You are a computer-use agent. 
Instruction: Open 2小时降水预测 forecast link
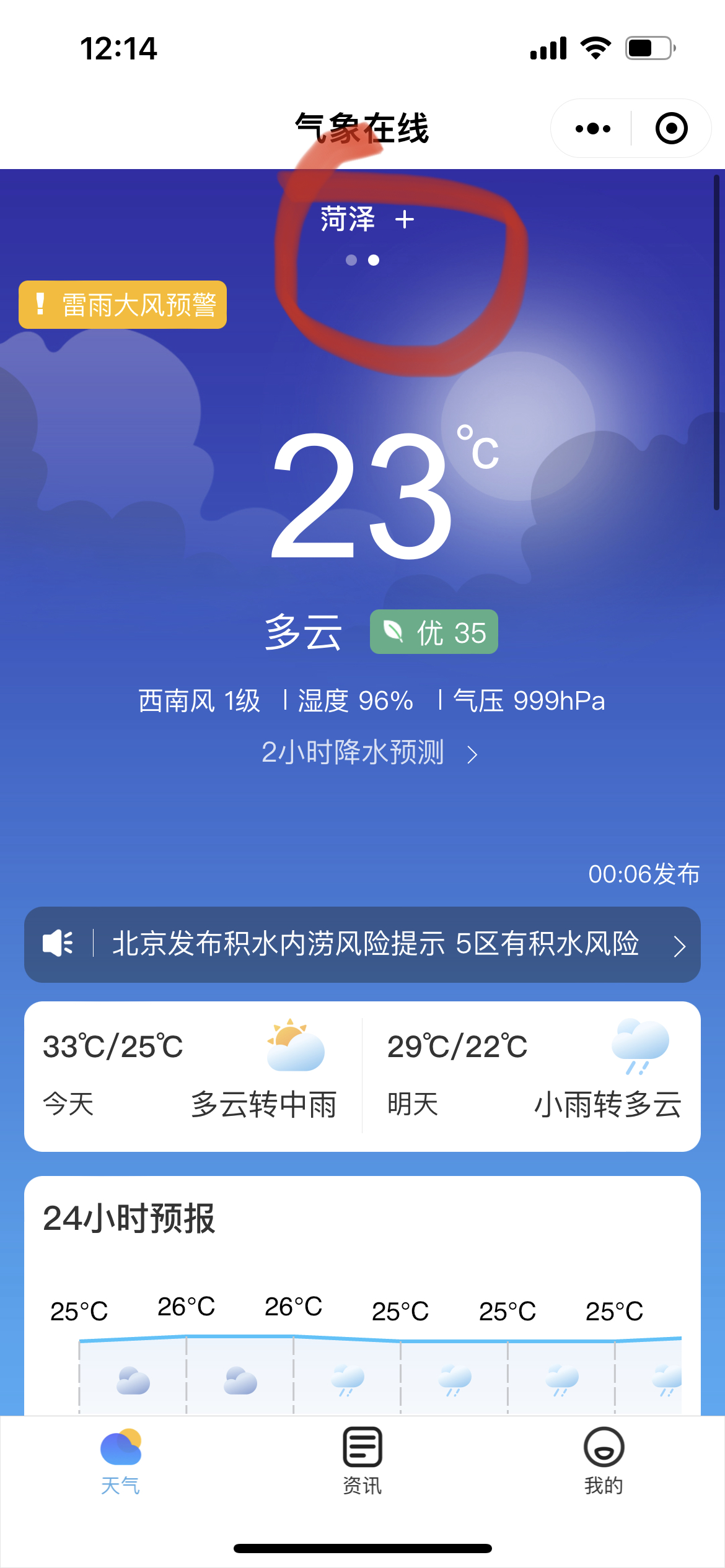369,753
